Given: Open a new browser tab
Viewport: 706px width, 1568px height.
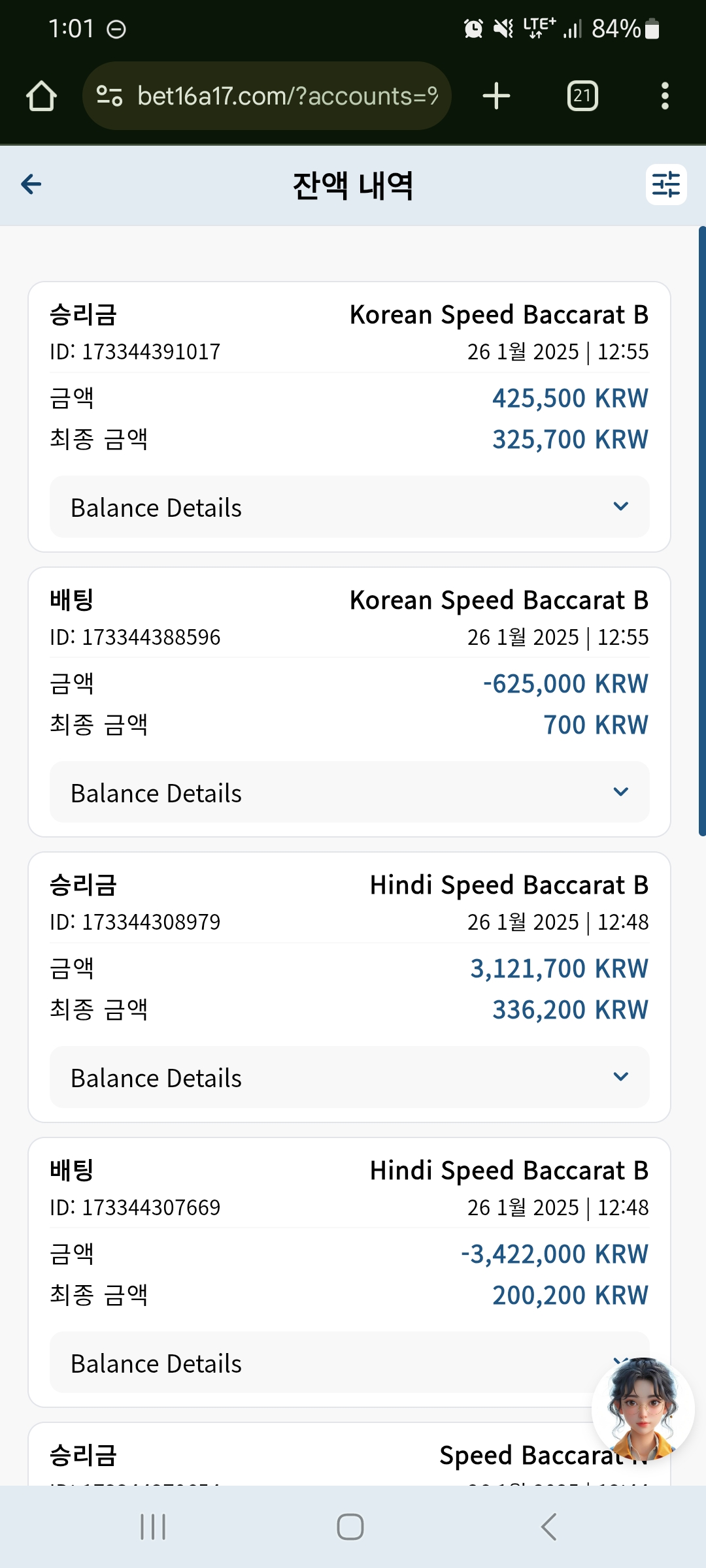Looking at the screenshot, I should point(496,96).
